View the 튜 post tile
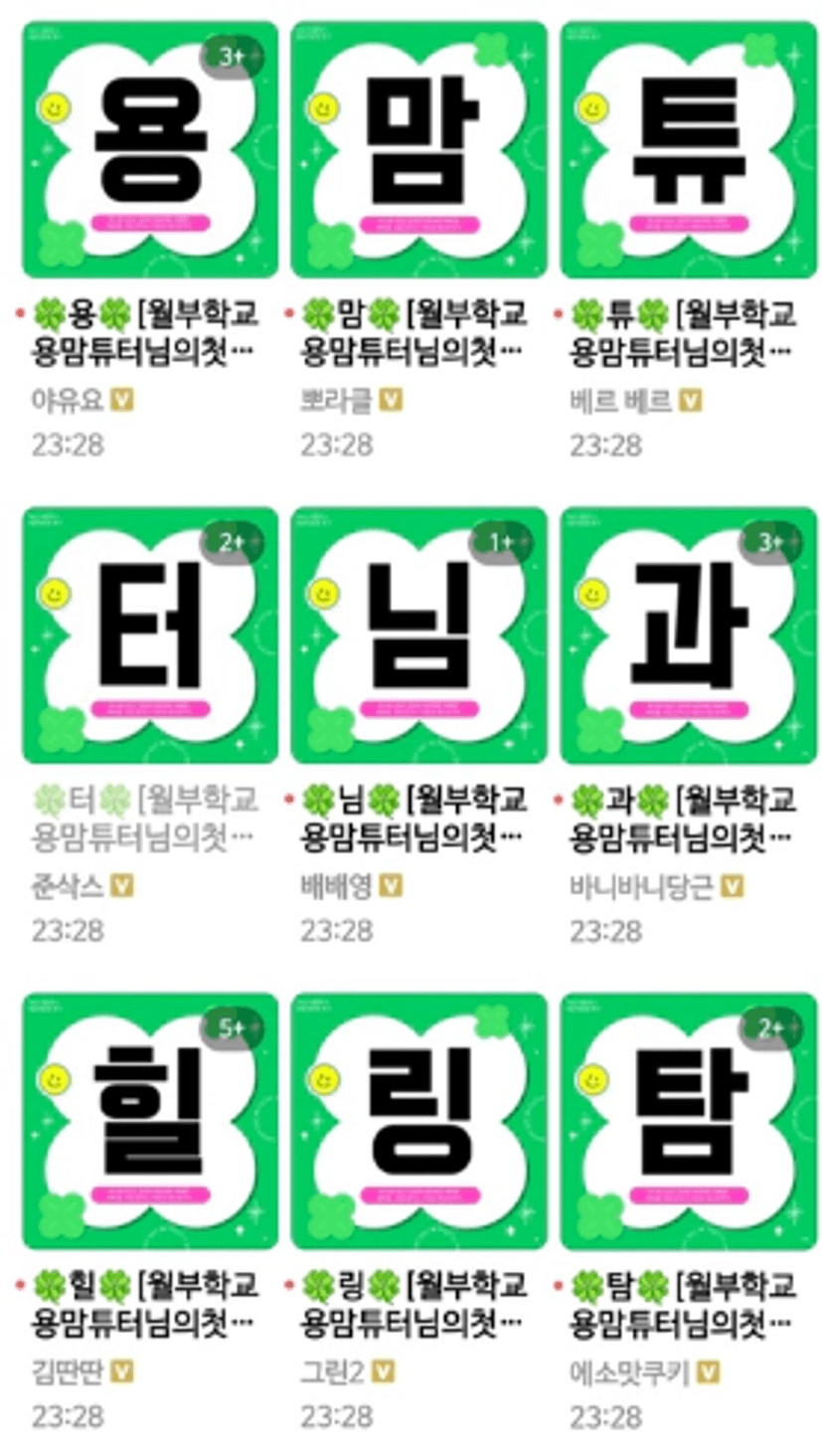Viewport: 822px width, 1456px height. (x=688, y=149)
